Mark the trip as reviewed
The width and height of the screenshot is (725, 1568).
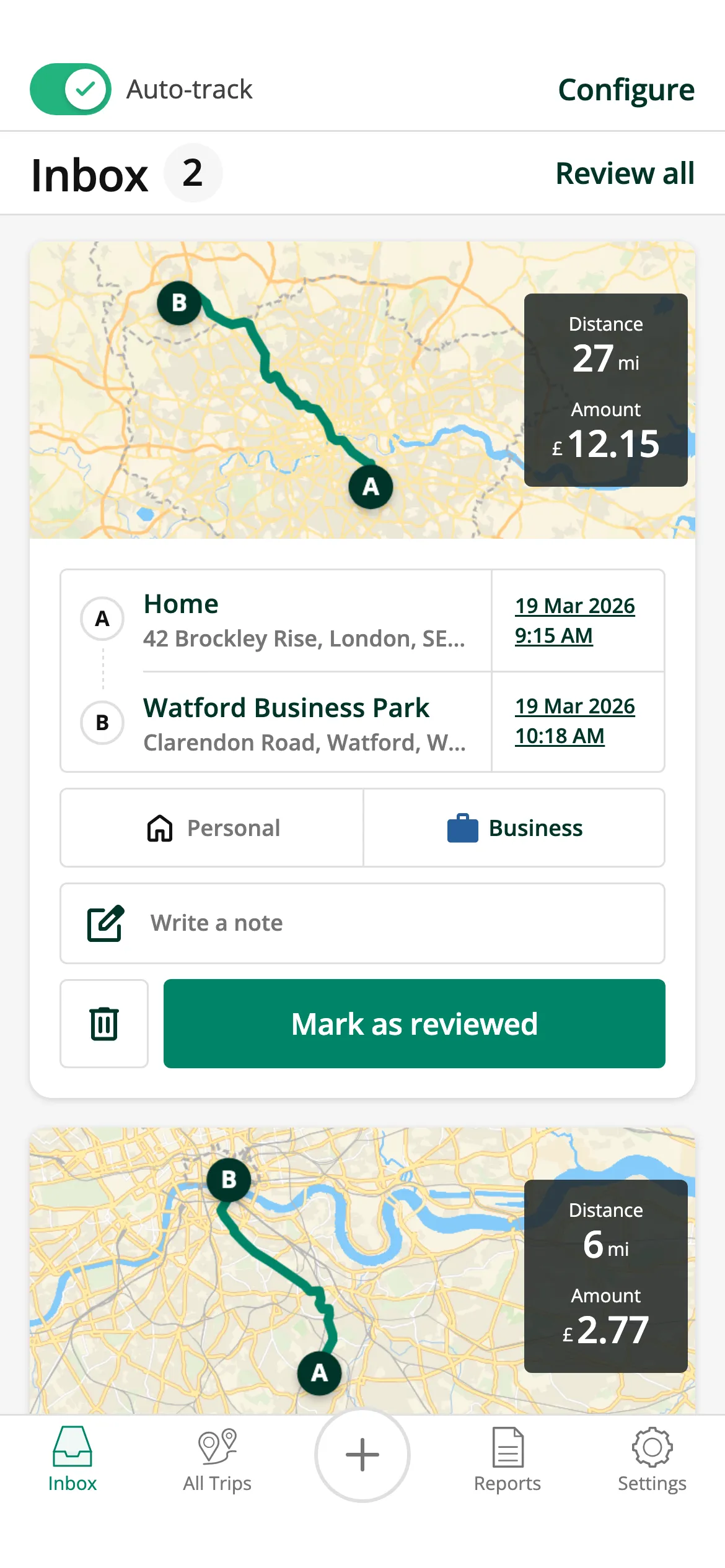(x=415, y=1024)
